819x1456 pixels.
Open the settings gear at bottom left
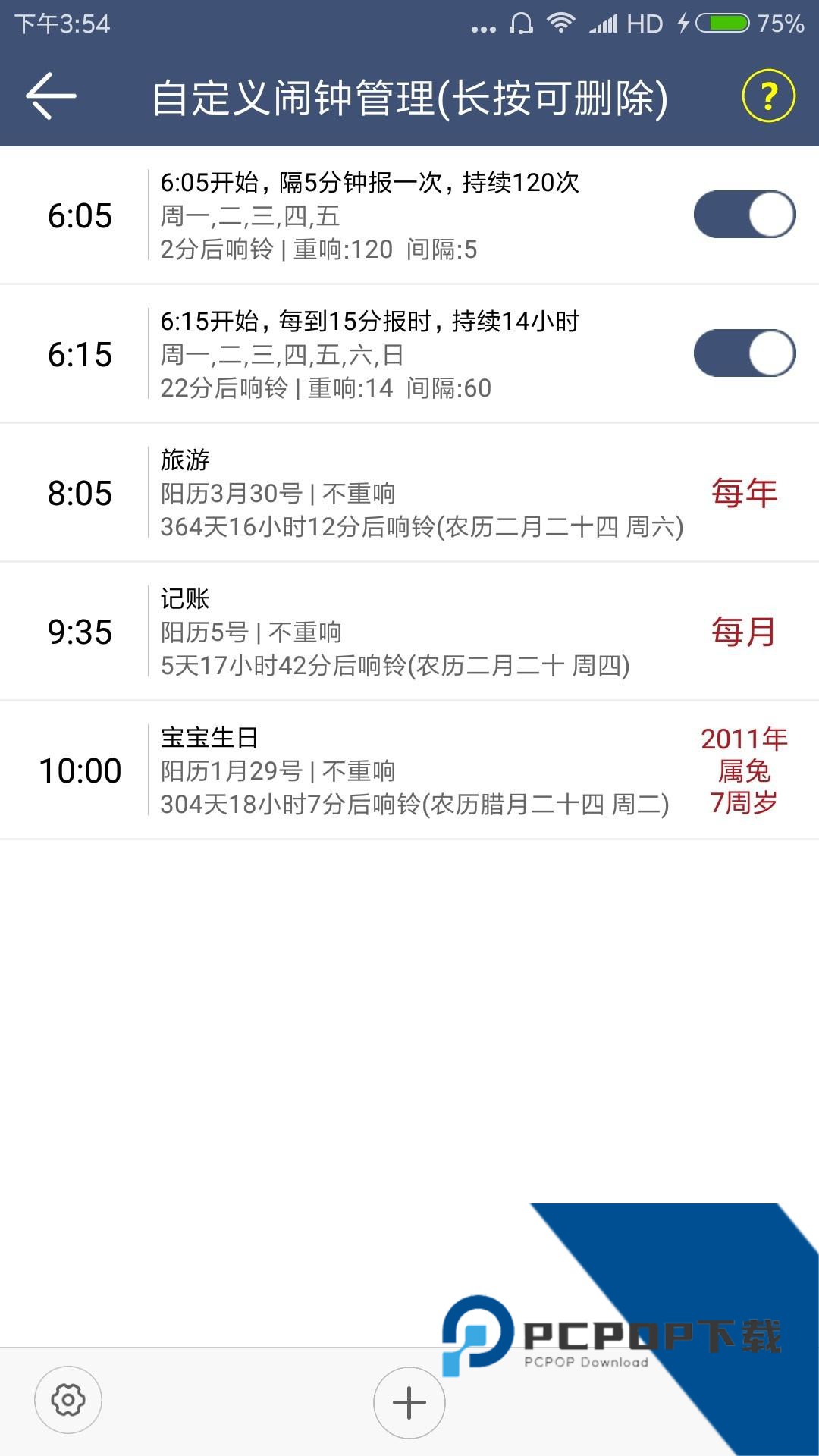pyautogui.click(x=67, y=1403)
